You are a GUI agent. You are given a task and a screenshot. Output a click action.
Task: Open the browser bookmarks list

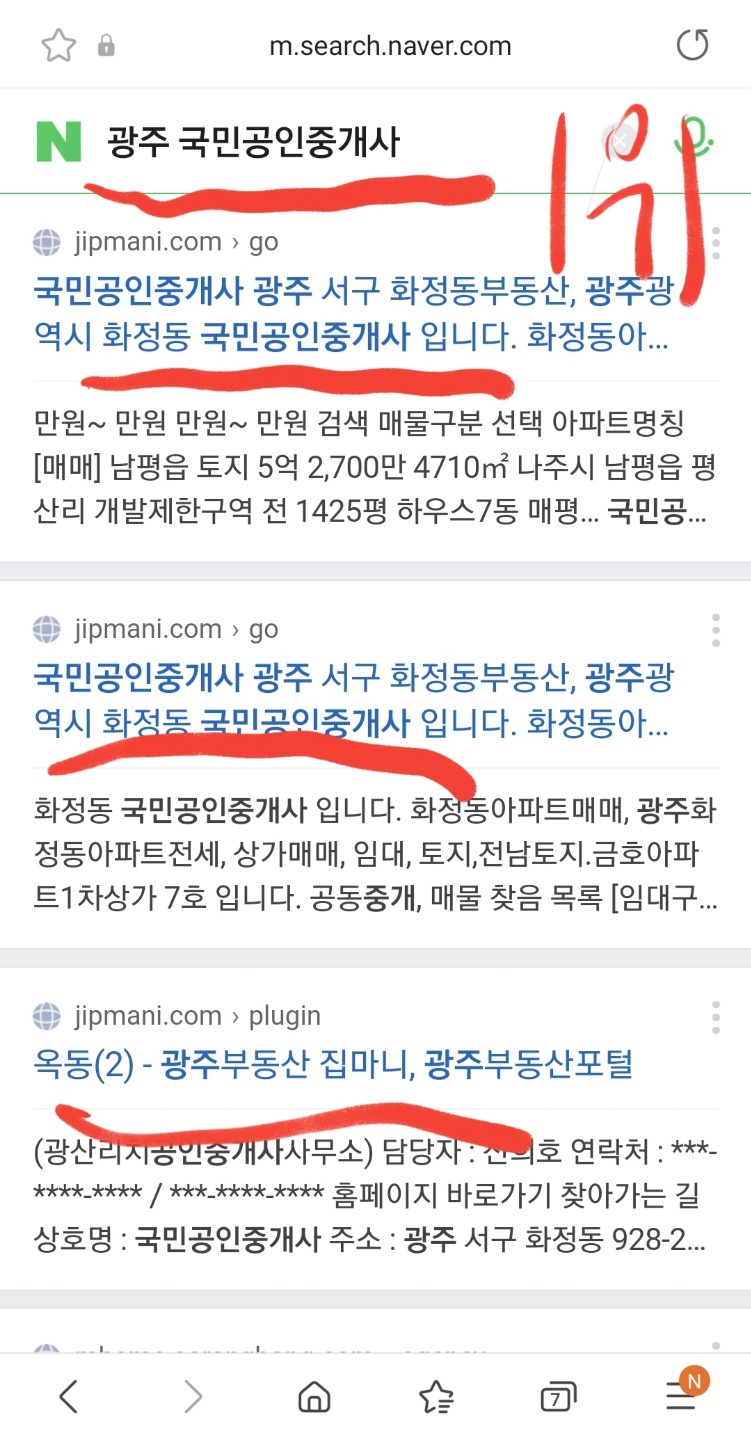436,1396
